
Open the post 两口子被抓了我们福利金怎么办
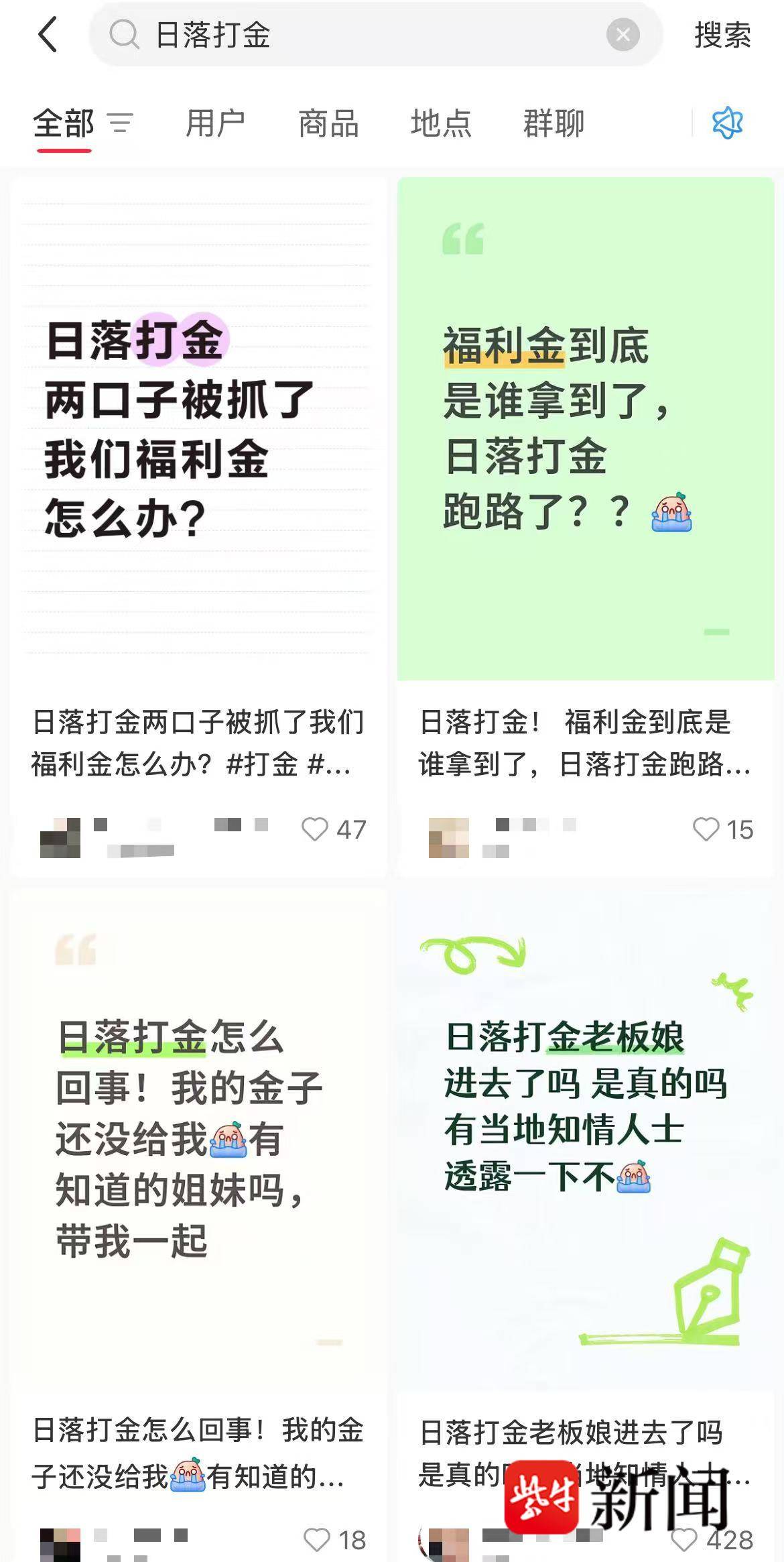click(198, 429)
